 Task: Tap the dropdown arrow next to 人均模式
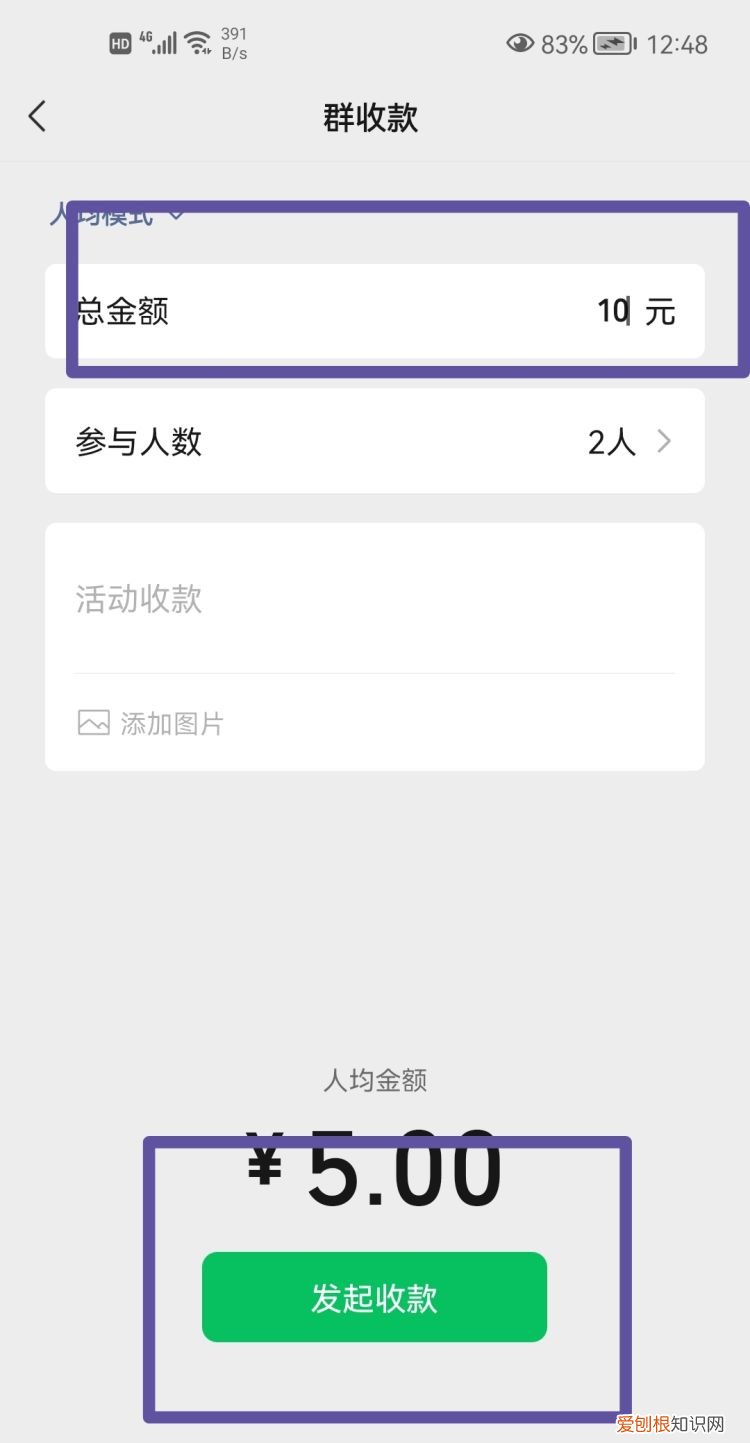178,214
